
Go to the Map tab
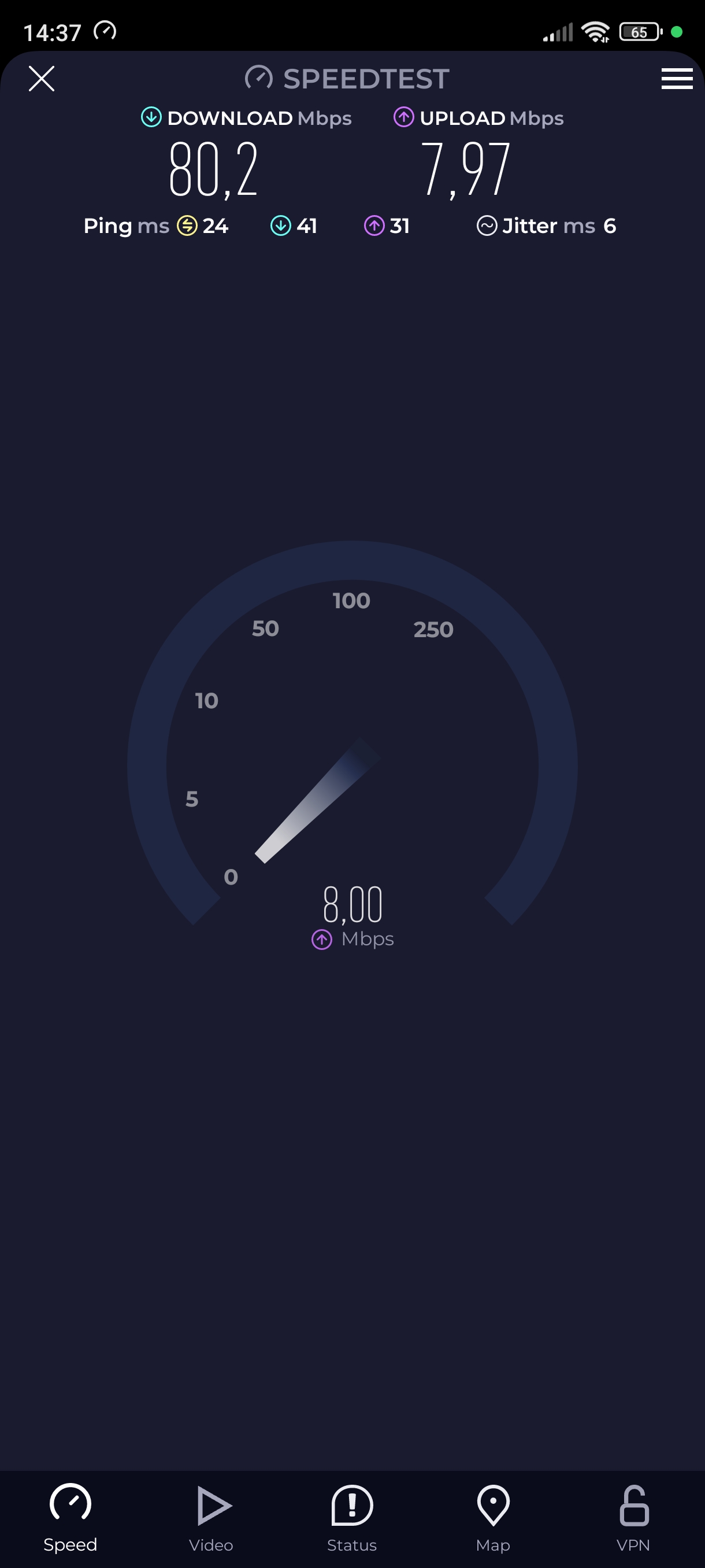point(493,1518)
